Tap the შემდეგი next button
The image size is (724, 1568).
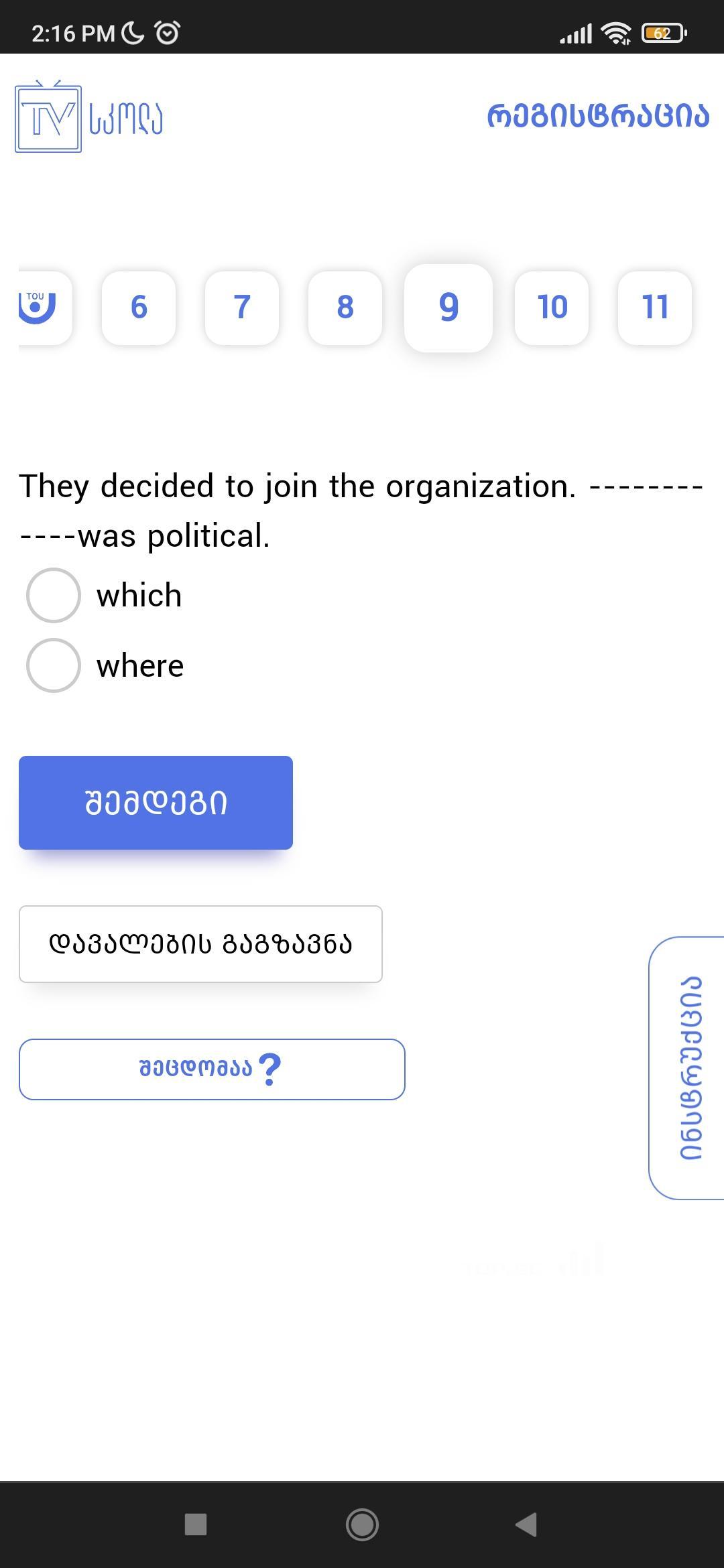[x=156, y=803]
